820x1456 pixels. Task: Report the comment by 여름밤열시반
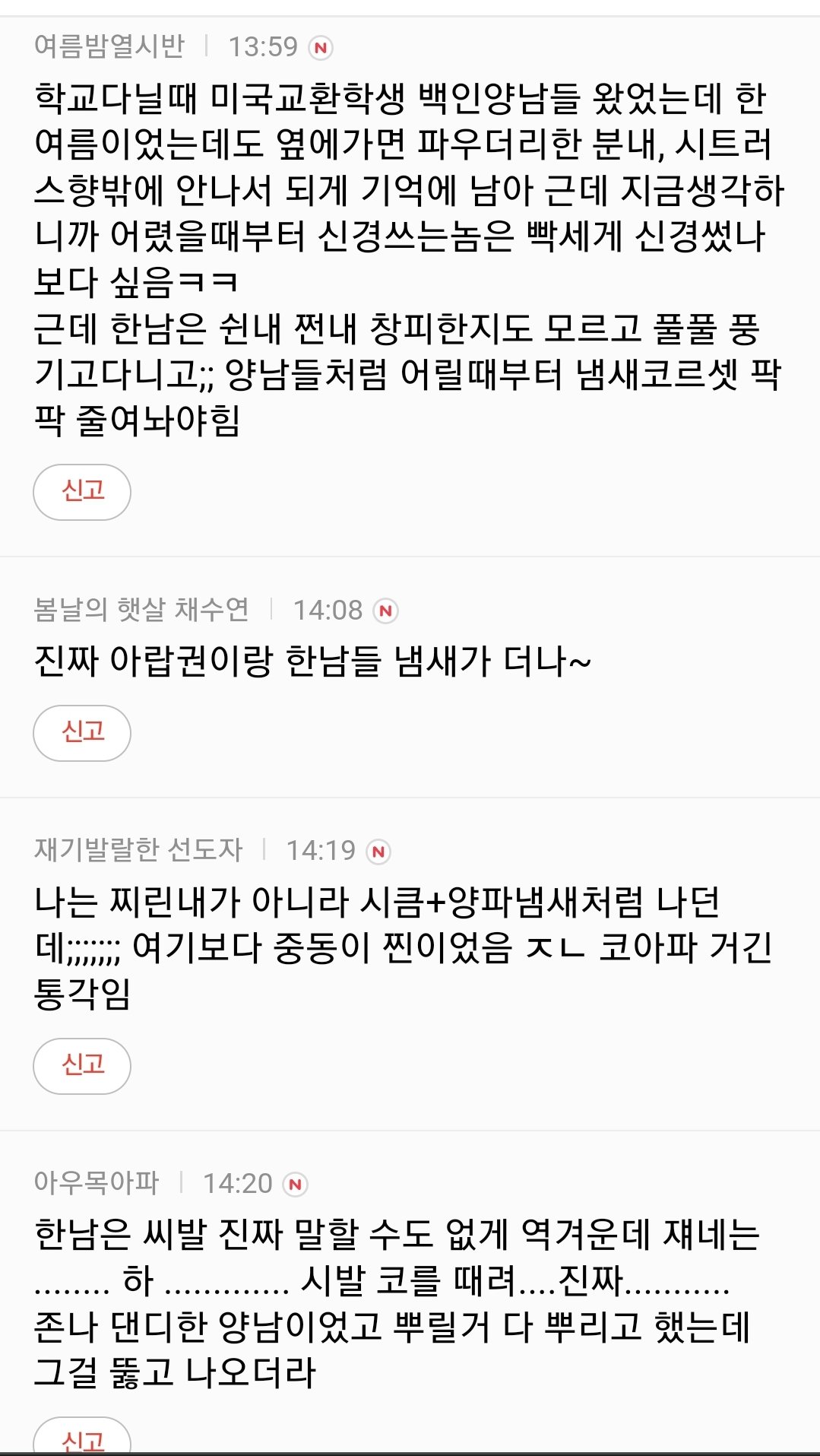tap(82, 492)
